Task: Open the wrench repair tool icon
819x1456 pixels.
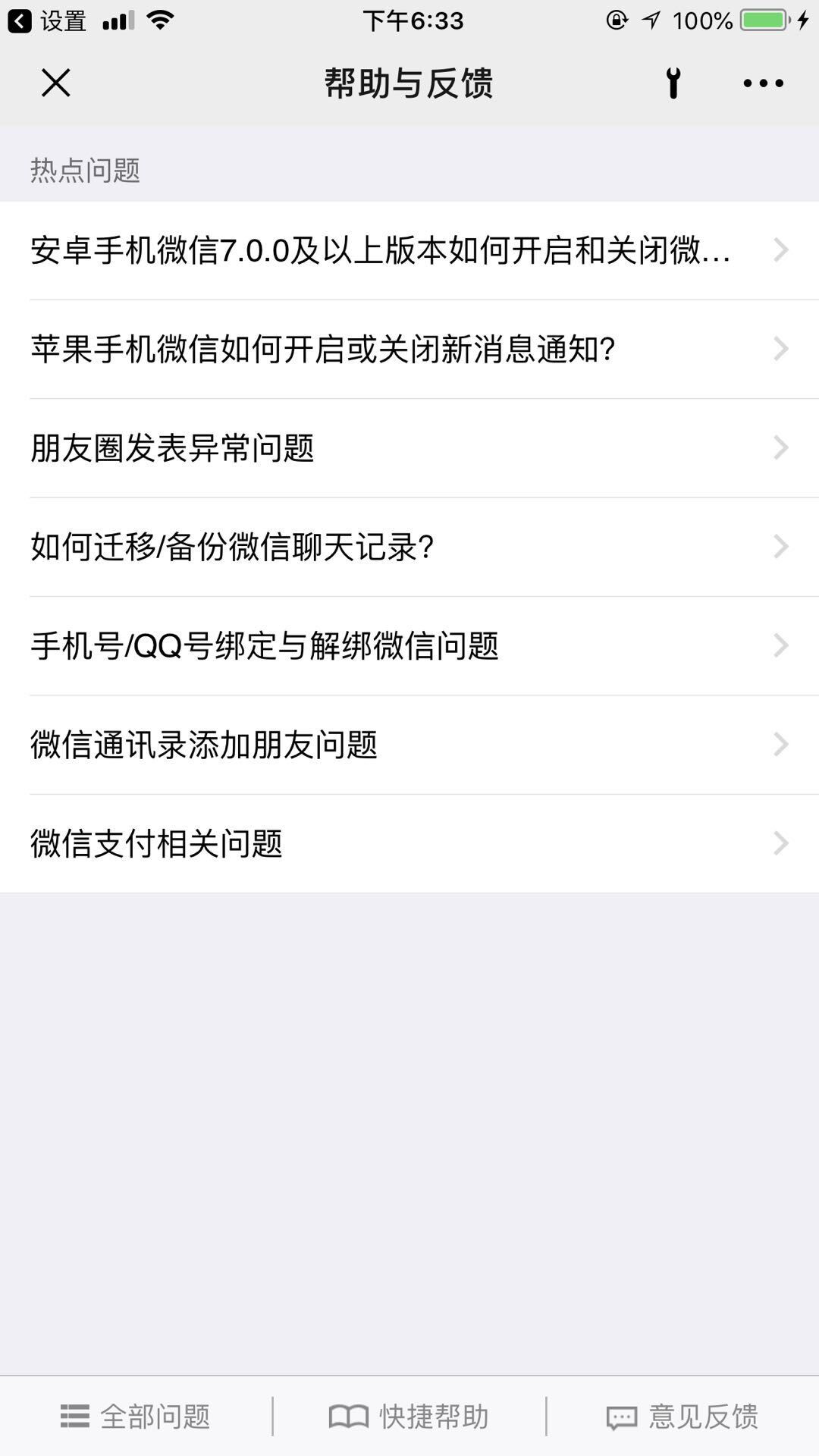Action: pyautogui.click(x=673, y=83)
